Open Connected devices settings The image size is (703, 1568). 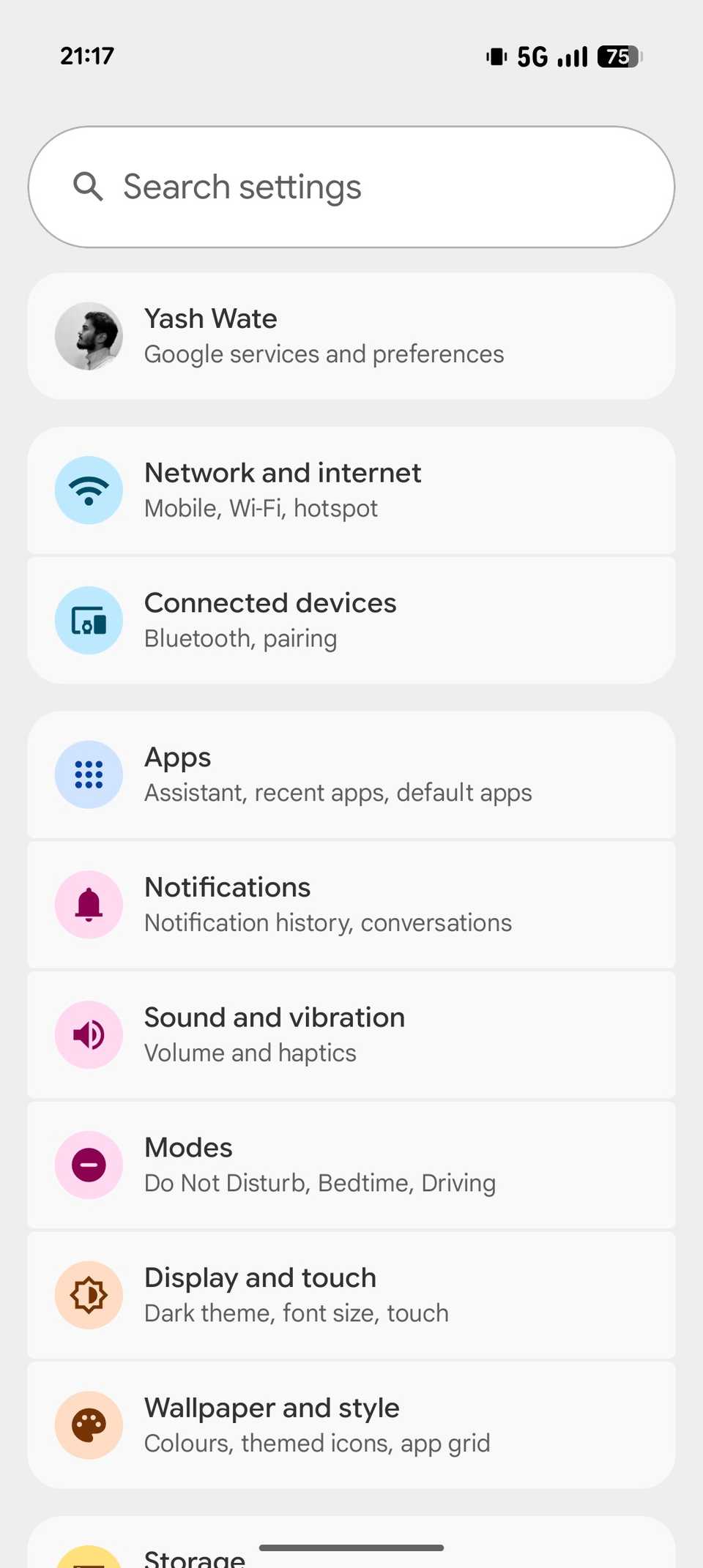[x=351, y=619]
